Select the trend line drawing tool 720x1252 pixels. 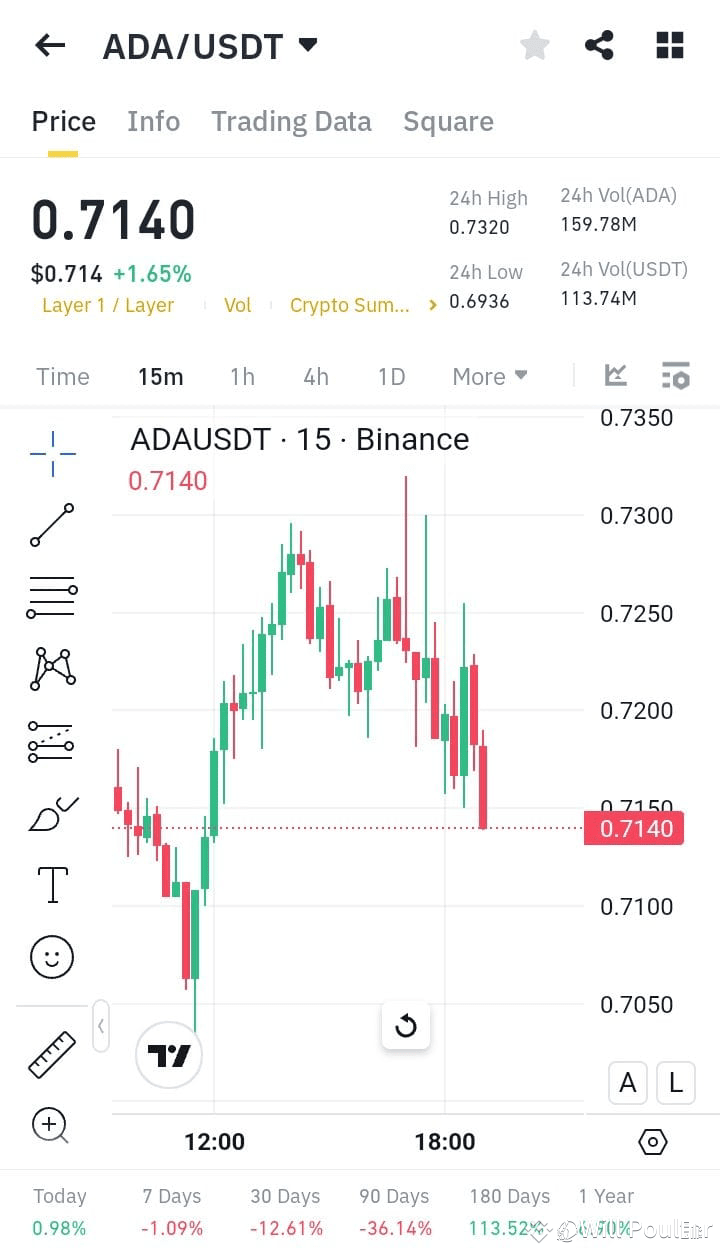(x=51, y=524)
